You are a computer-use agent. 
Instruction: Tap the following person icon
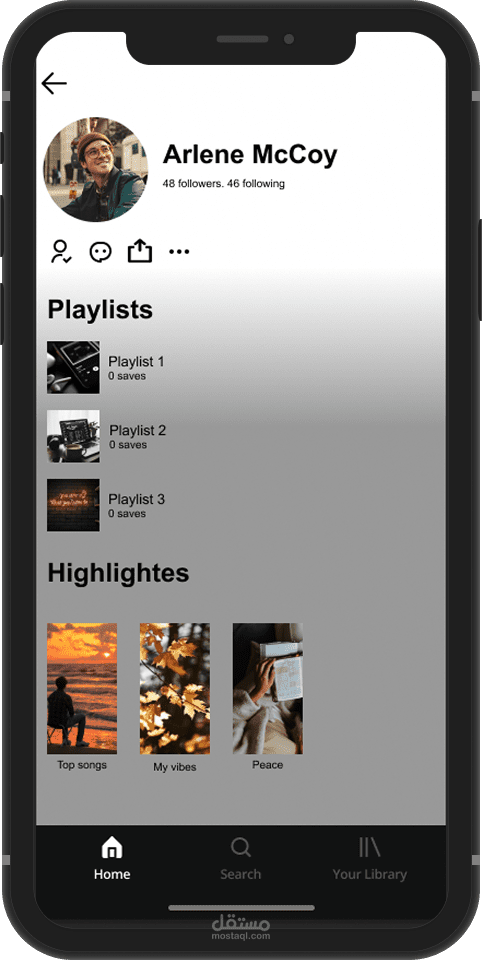pyautogui.click(x=61, y=252)
